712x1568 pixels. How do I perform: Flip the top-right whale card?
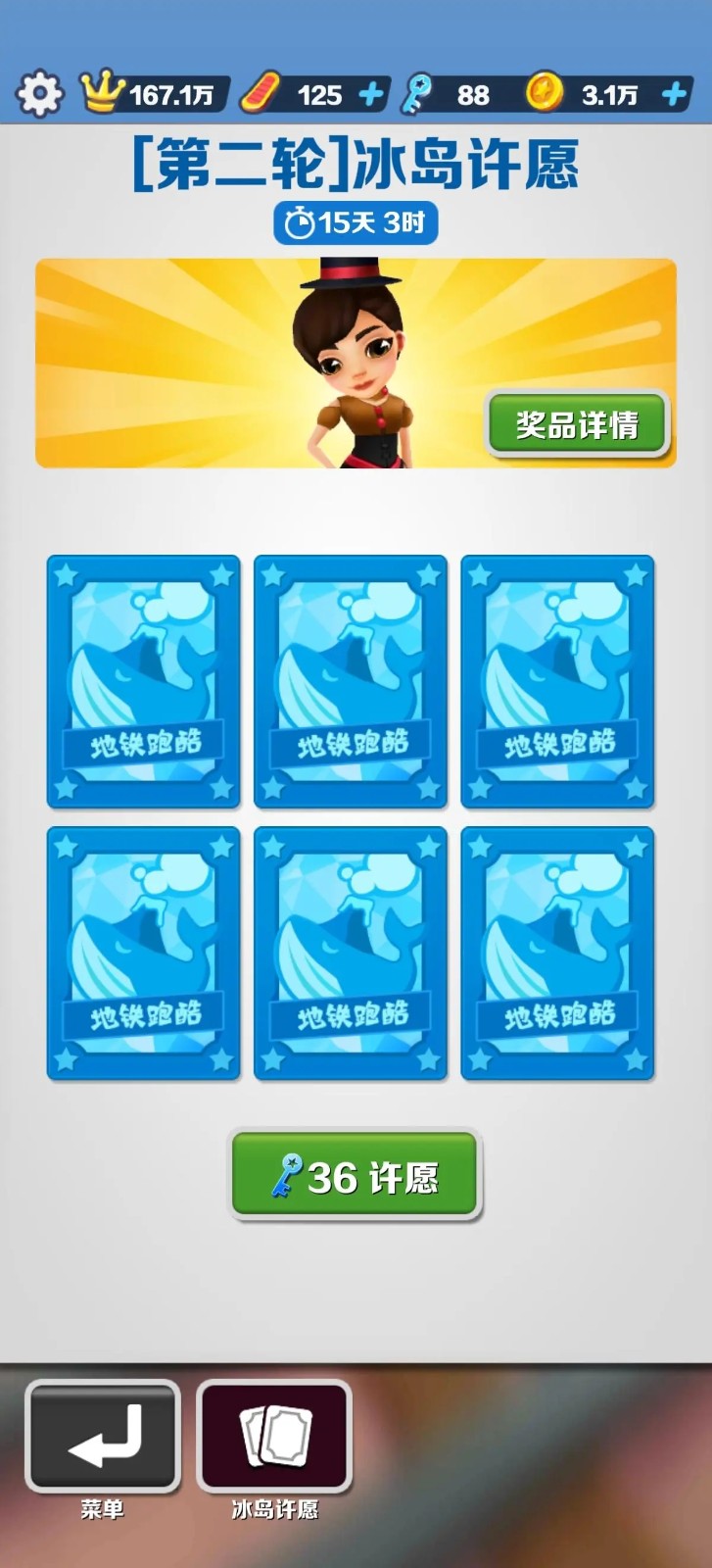coord(557,682)
